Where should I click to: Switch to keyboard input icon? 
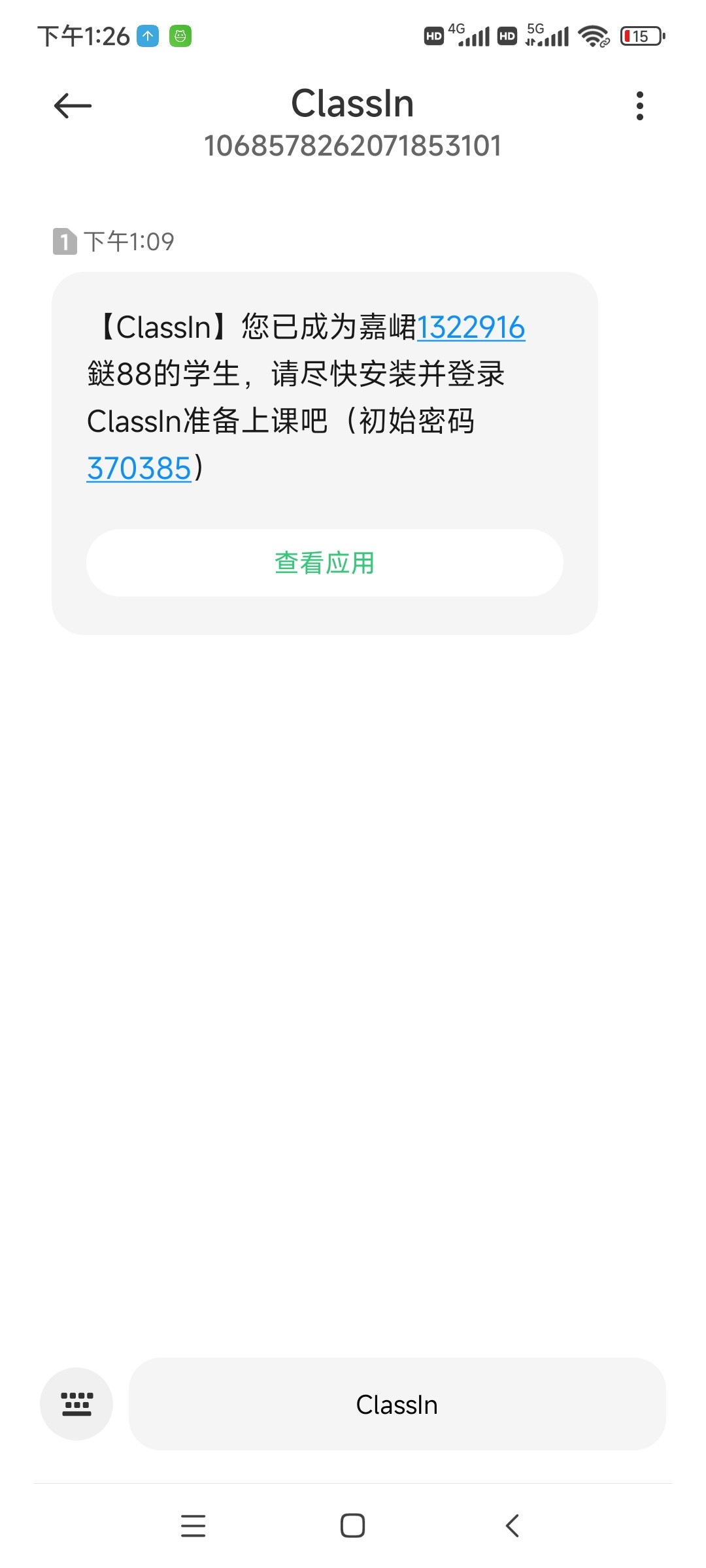[x=76, y=1403]
